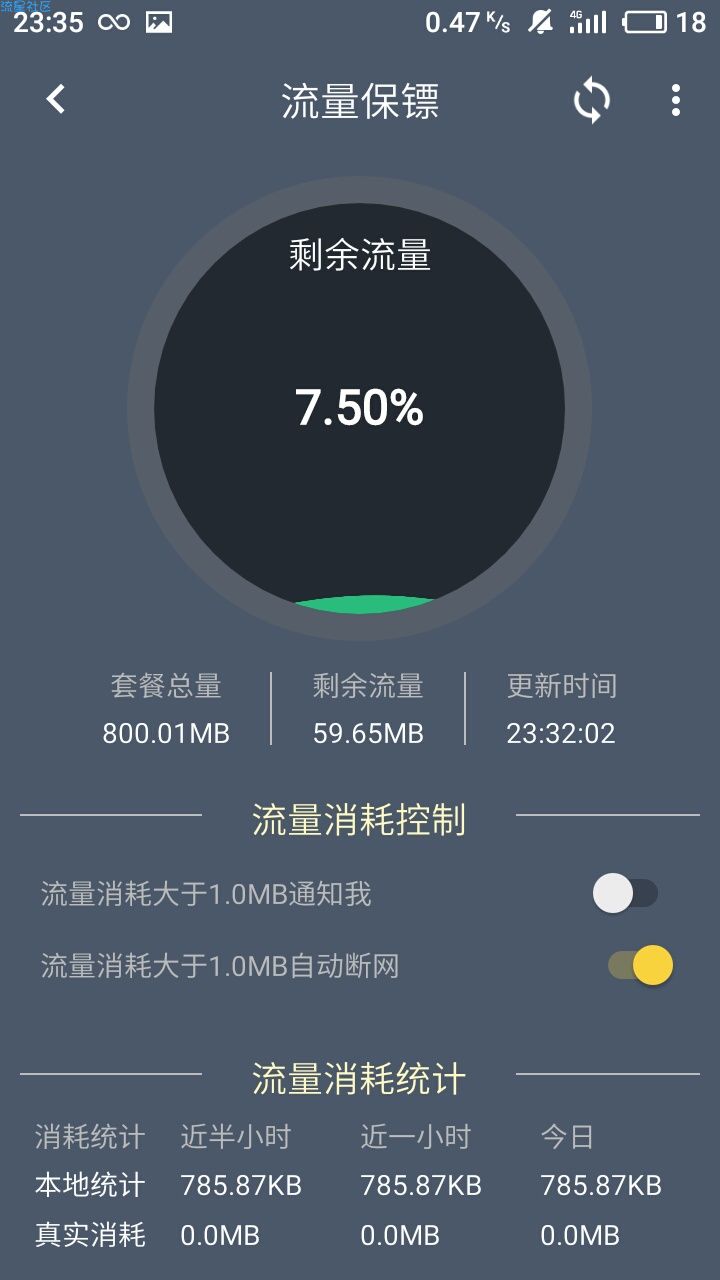Refresh the data usage stats
This screenshot has width=720, height=1280.
point(591,100)
